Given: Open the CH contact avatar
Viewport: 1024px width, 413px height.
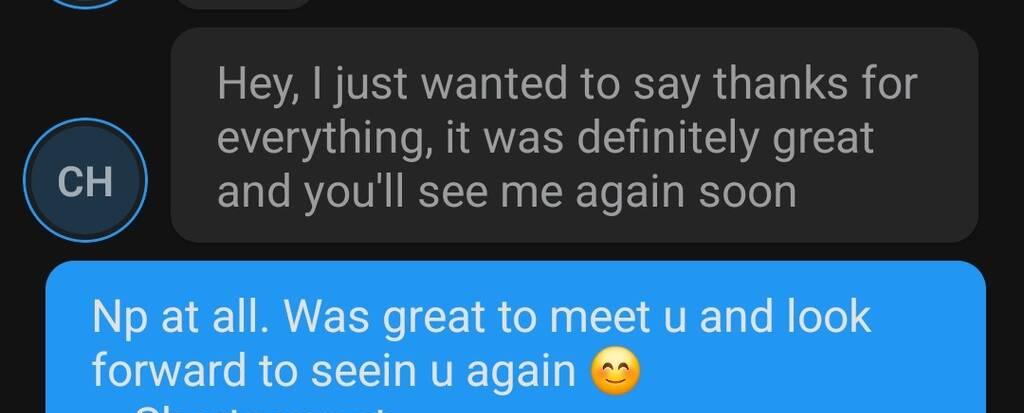Looking at the screenshot, I should click(85, 181).
